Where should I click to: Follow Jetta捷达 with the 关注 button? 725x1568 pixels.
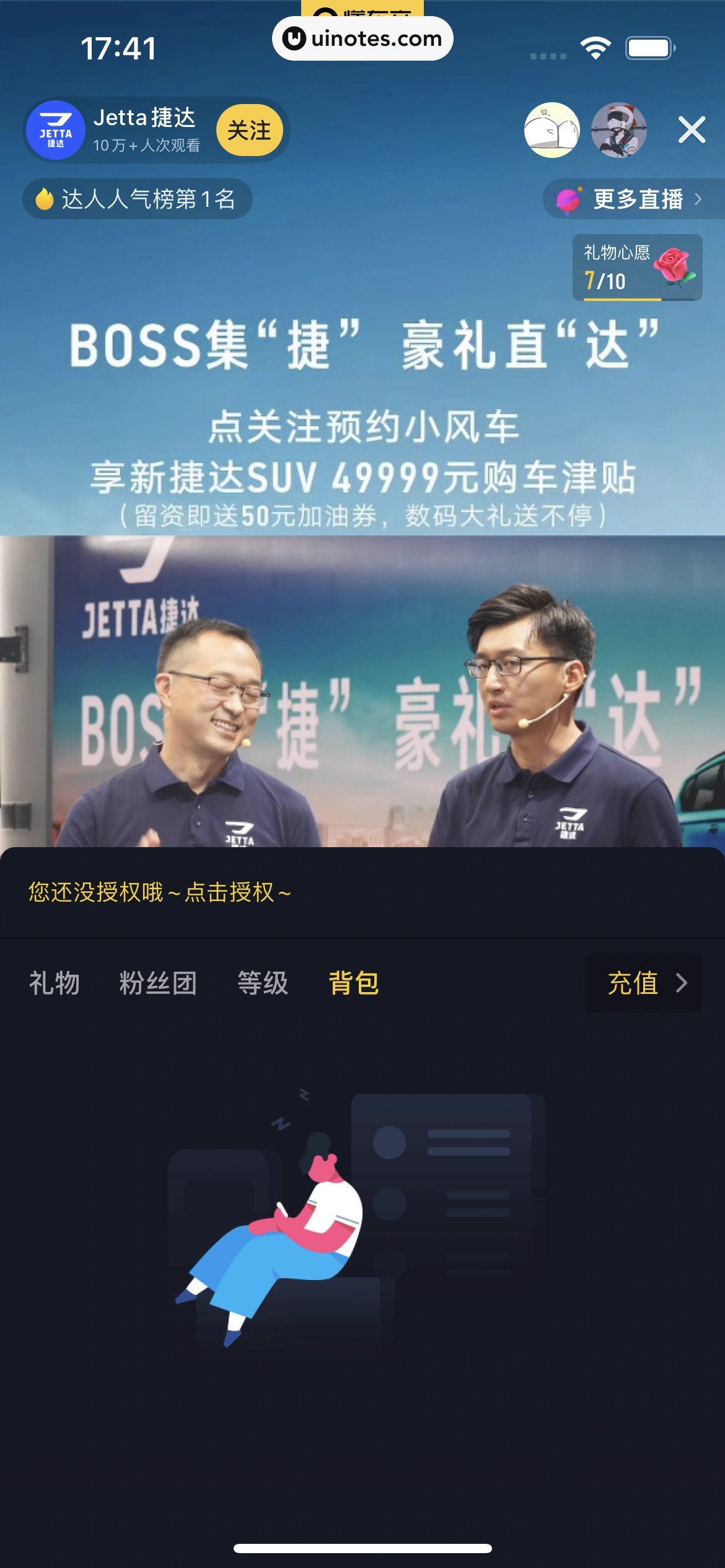(249, 130)
